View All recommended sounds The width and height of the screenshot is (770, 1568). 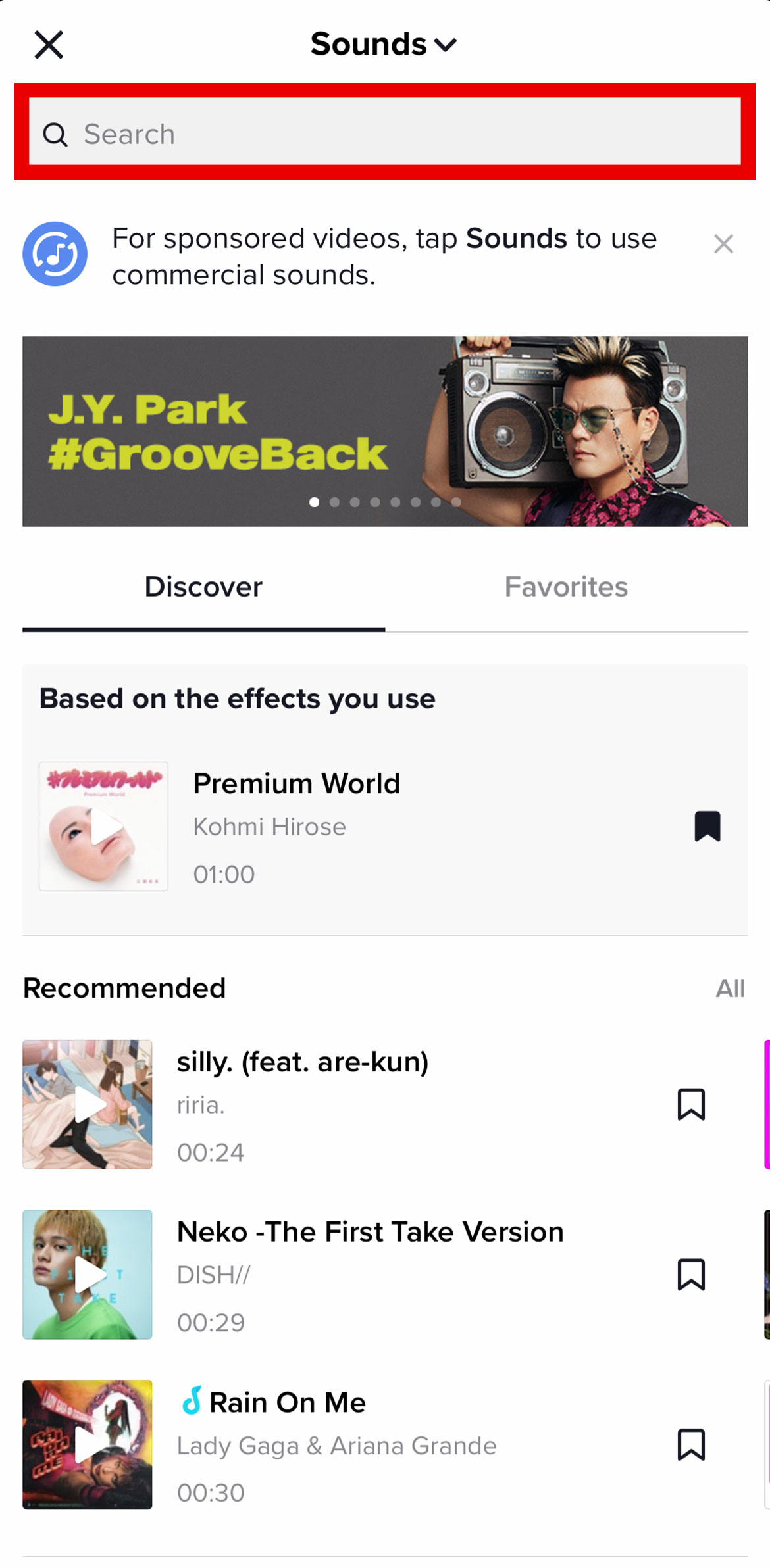tap(730, 989)
